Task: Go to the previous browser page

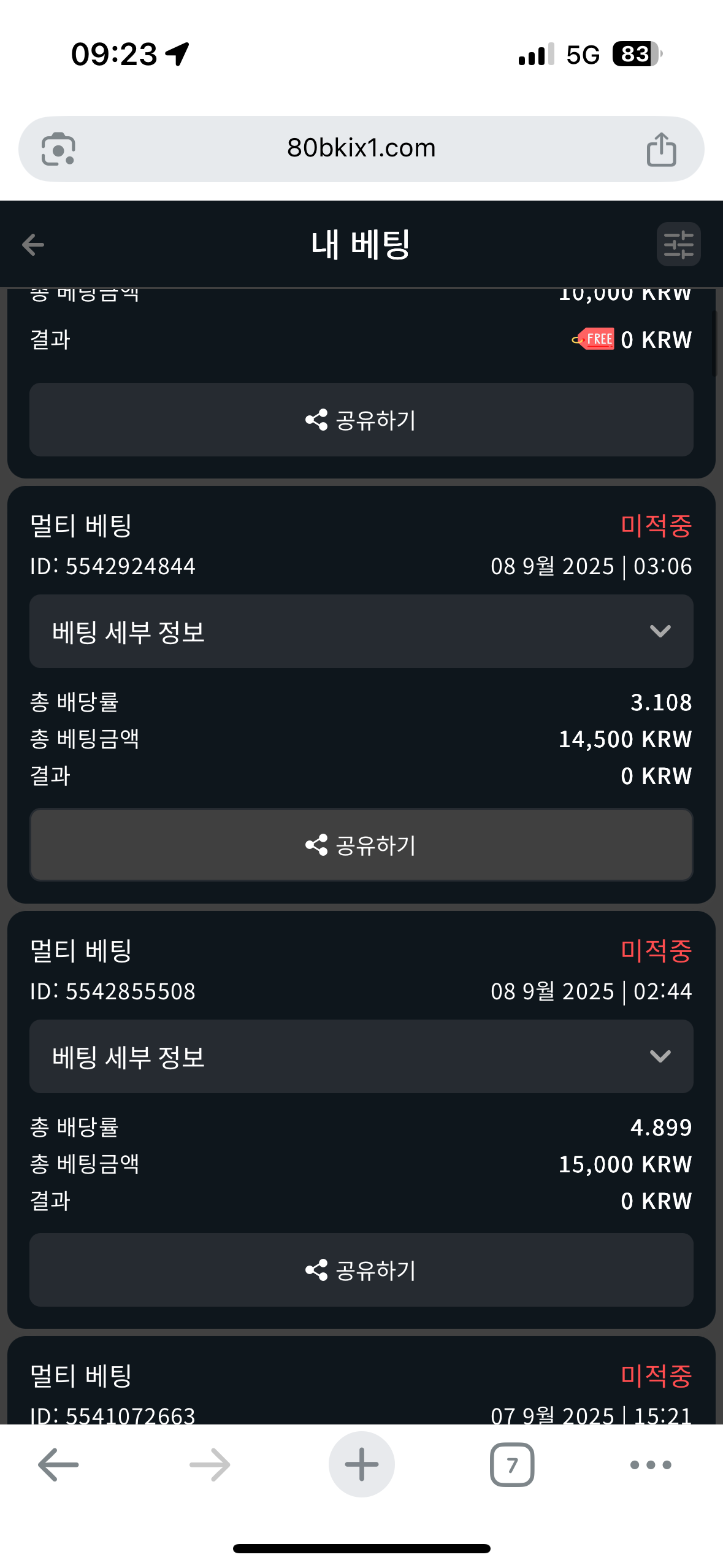Action: (58, 1465)
